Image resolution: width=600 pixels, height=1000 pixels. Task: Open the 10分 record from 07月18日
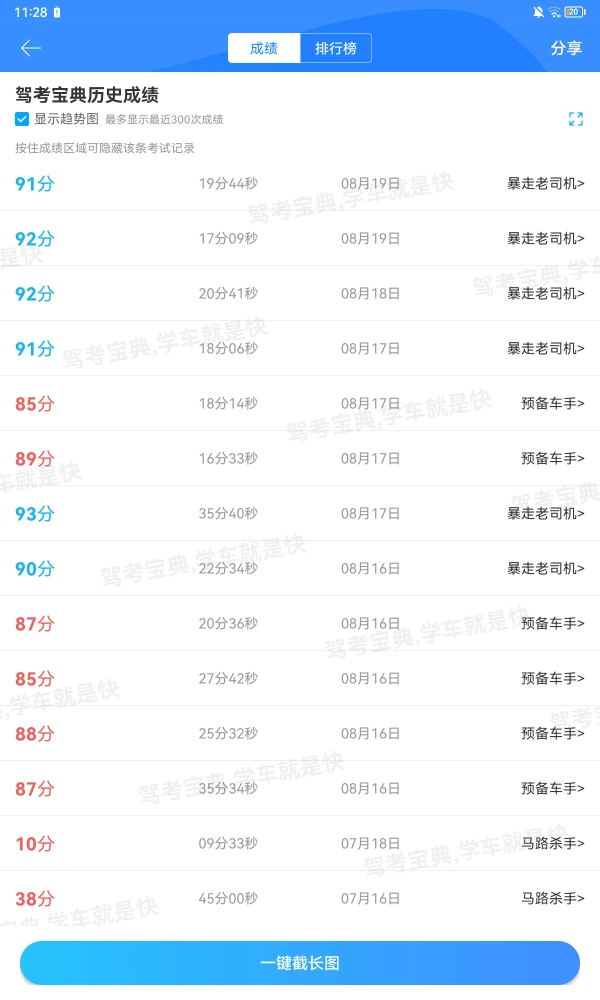point(300,843)
